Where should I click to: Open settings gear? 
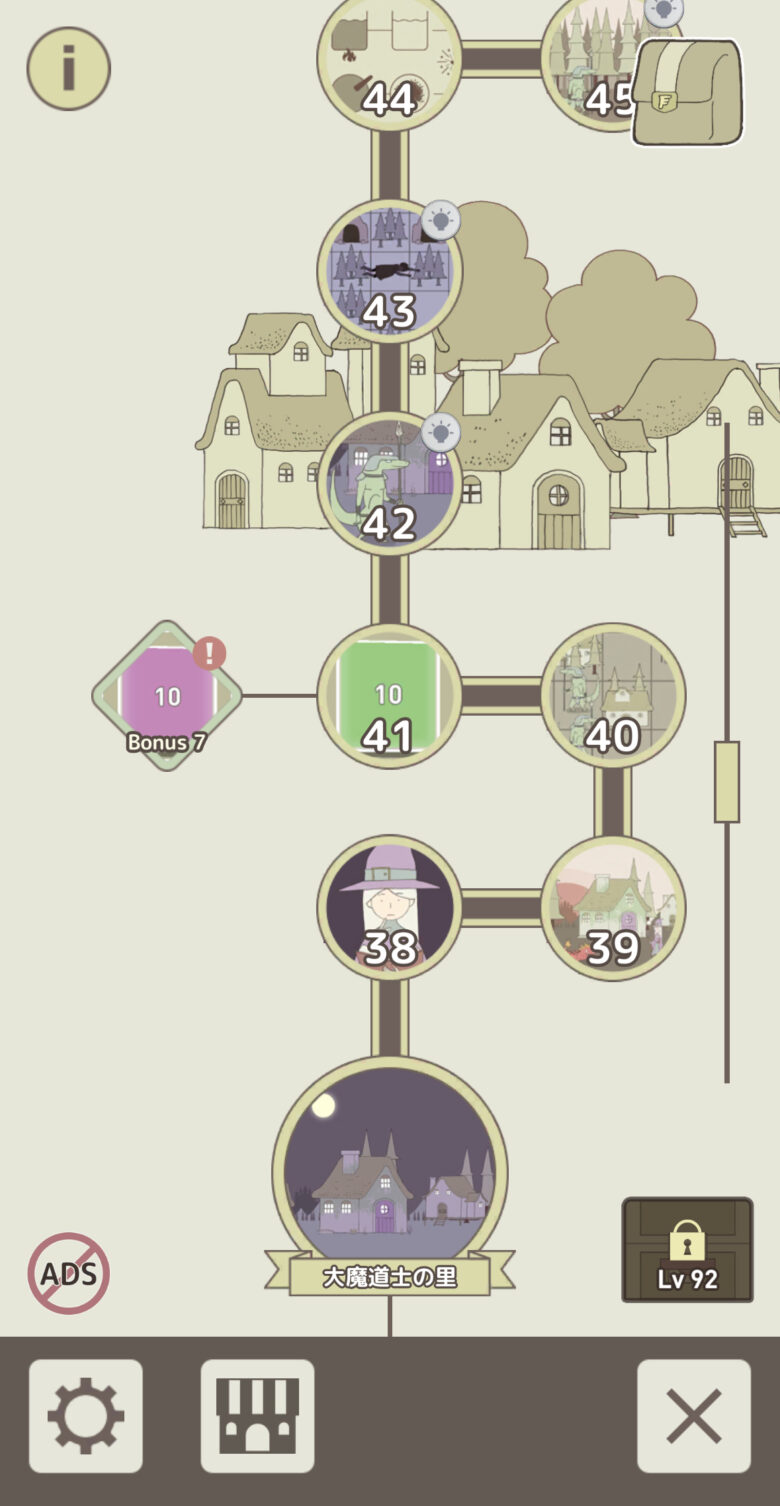click(86, 1416)
